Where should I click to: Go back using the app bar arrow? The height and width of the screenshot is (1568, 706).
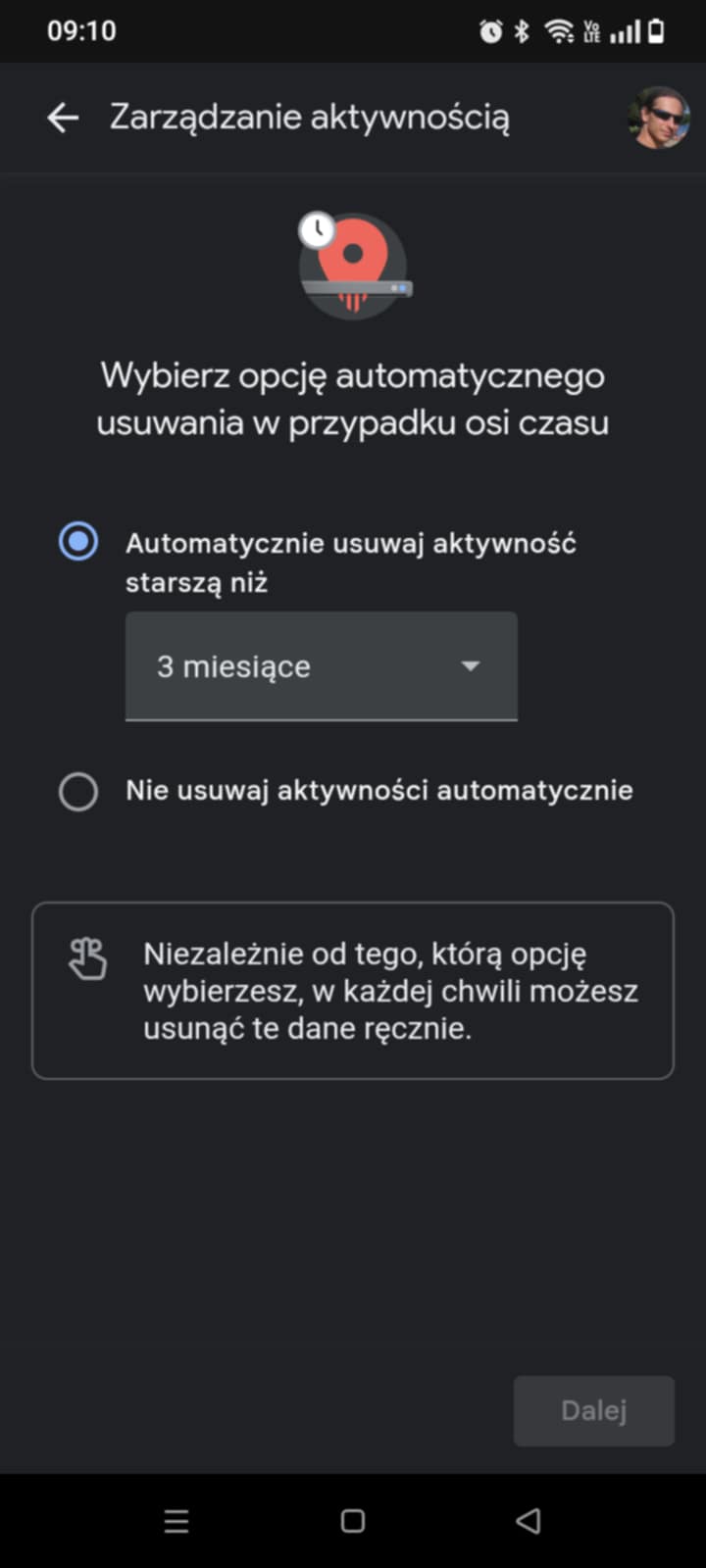click(x=63, y=119)
